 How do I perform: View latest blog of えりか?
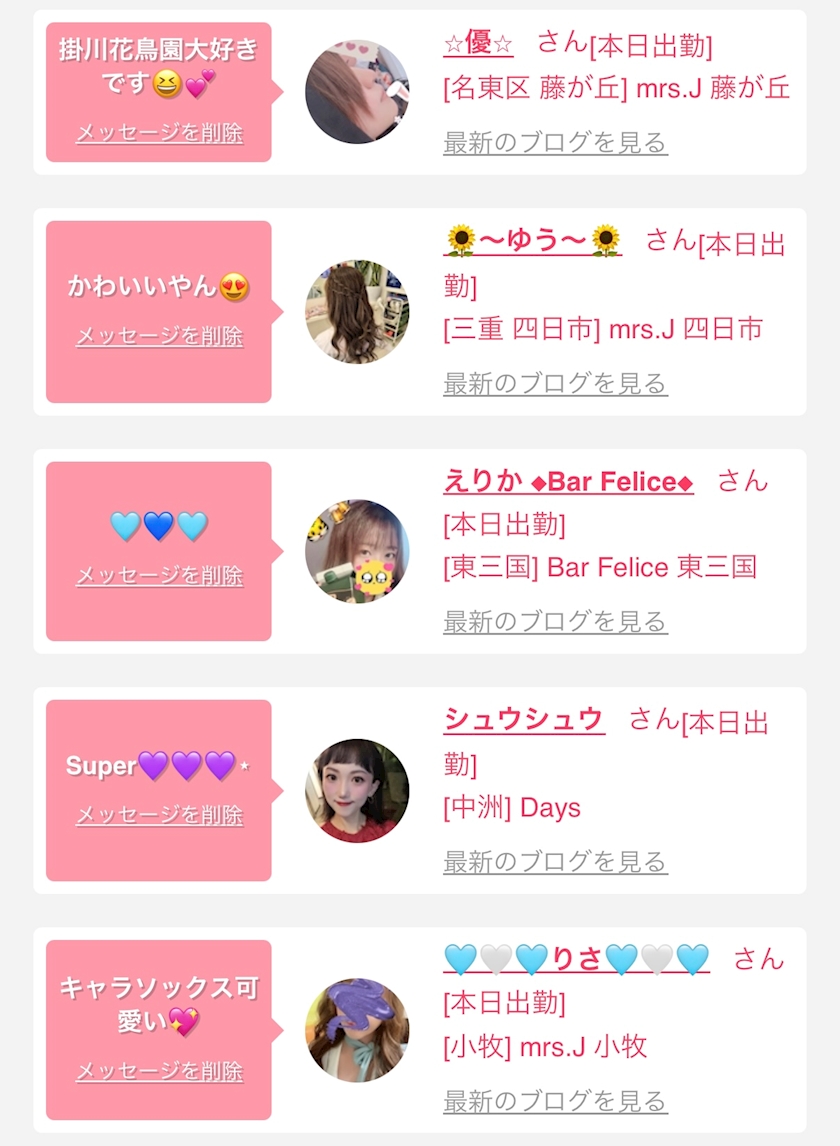pyautogui.click(x=555, y=622)
